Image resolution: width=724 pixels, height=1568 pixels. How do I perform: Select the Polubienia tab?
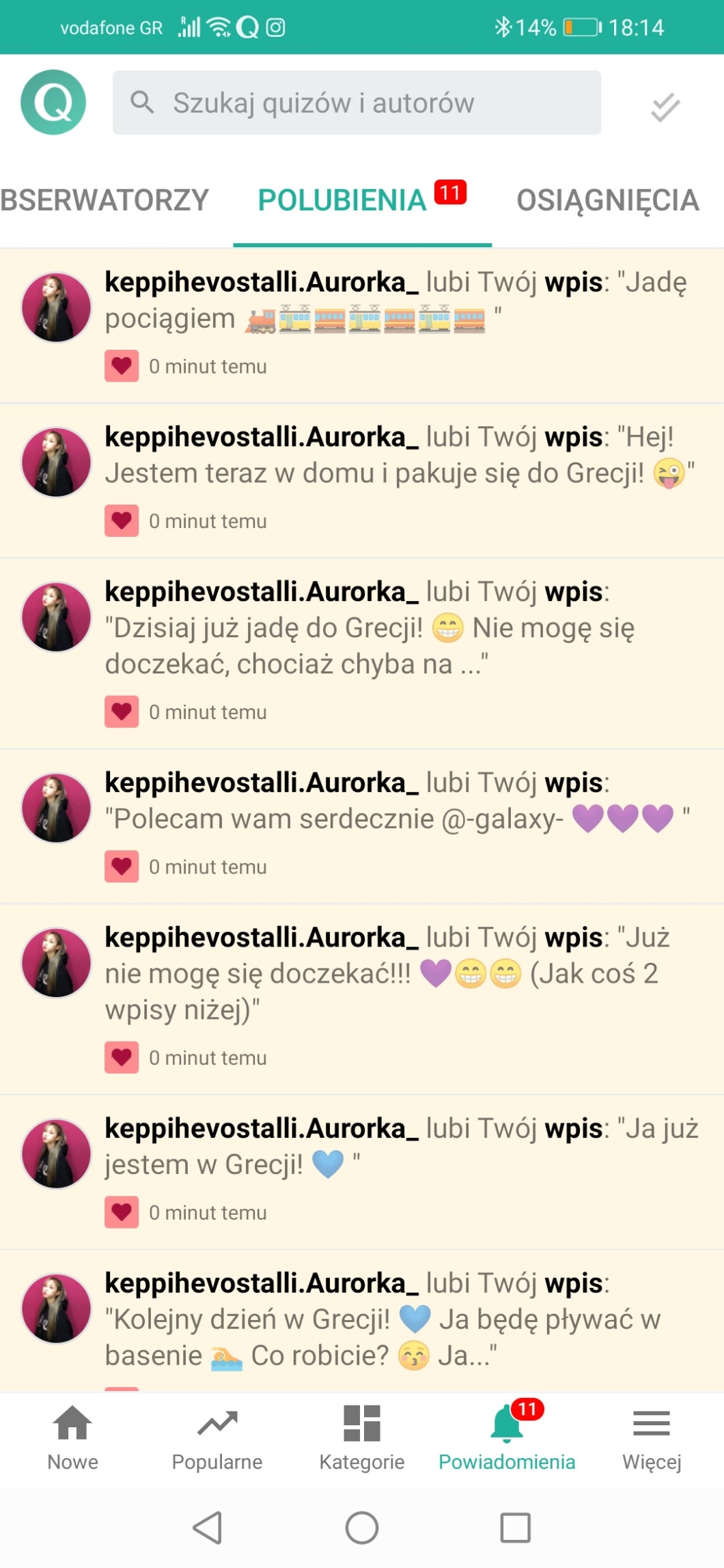(343, 201)
